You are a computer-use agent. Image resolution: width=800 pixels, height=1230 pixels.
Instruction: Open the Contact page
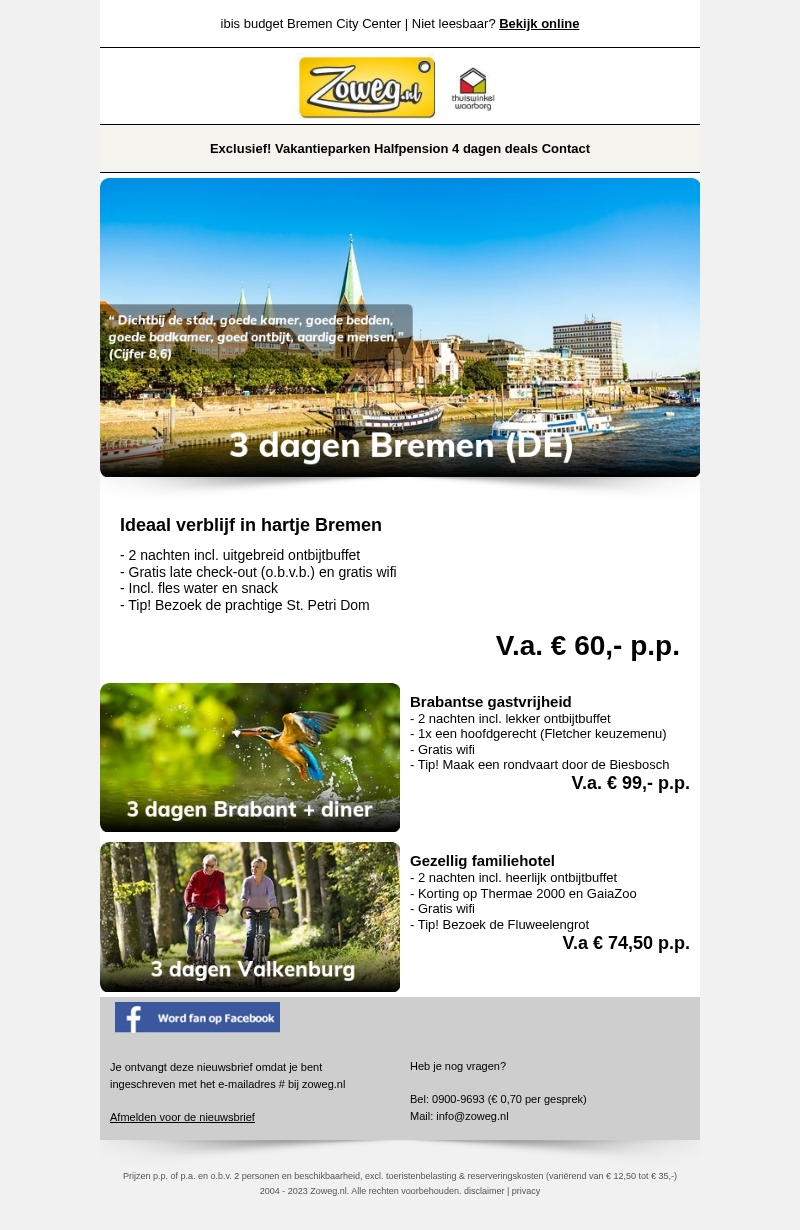(566, 149)
